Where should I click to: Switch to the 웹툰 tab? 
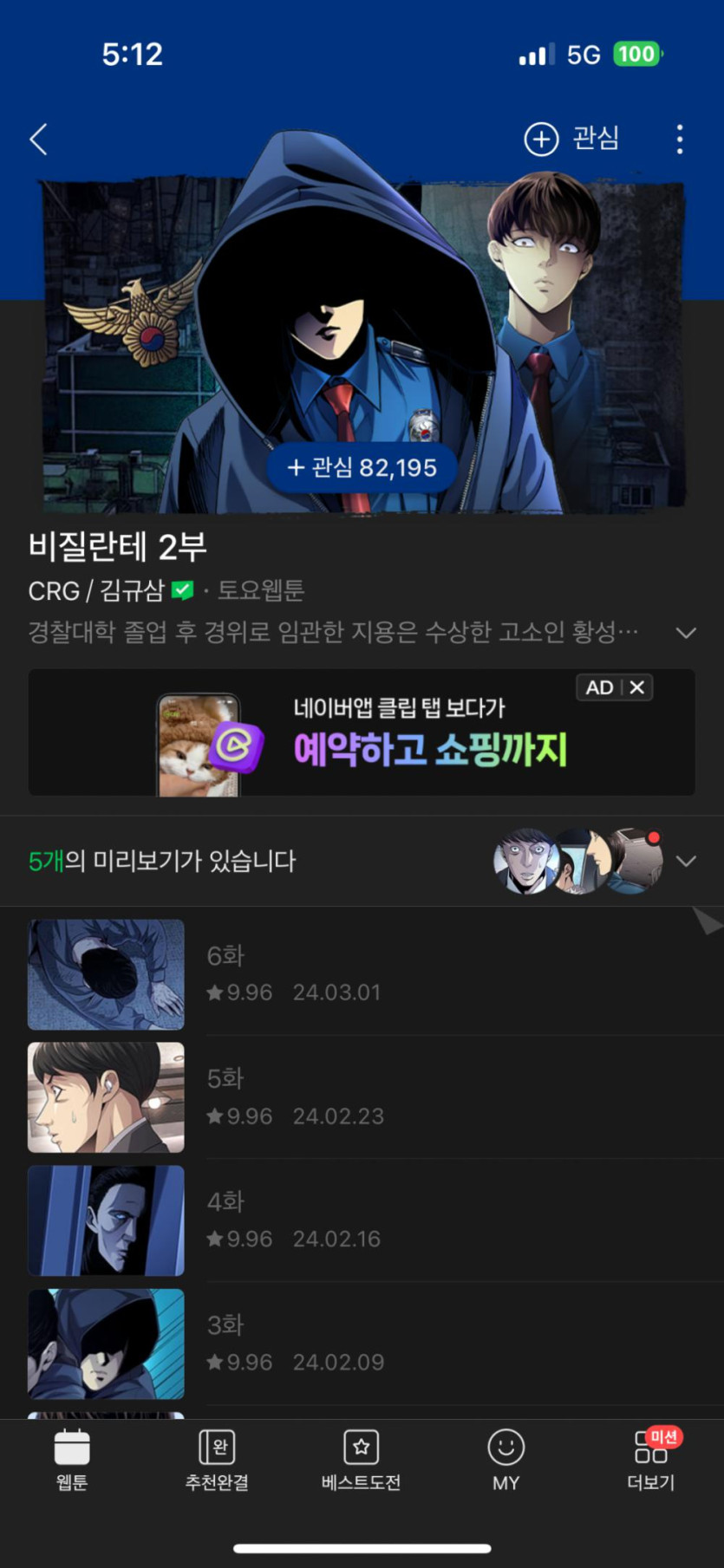(x=72, y=1461)
